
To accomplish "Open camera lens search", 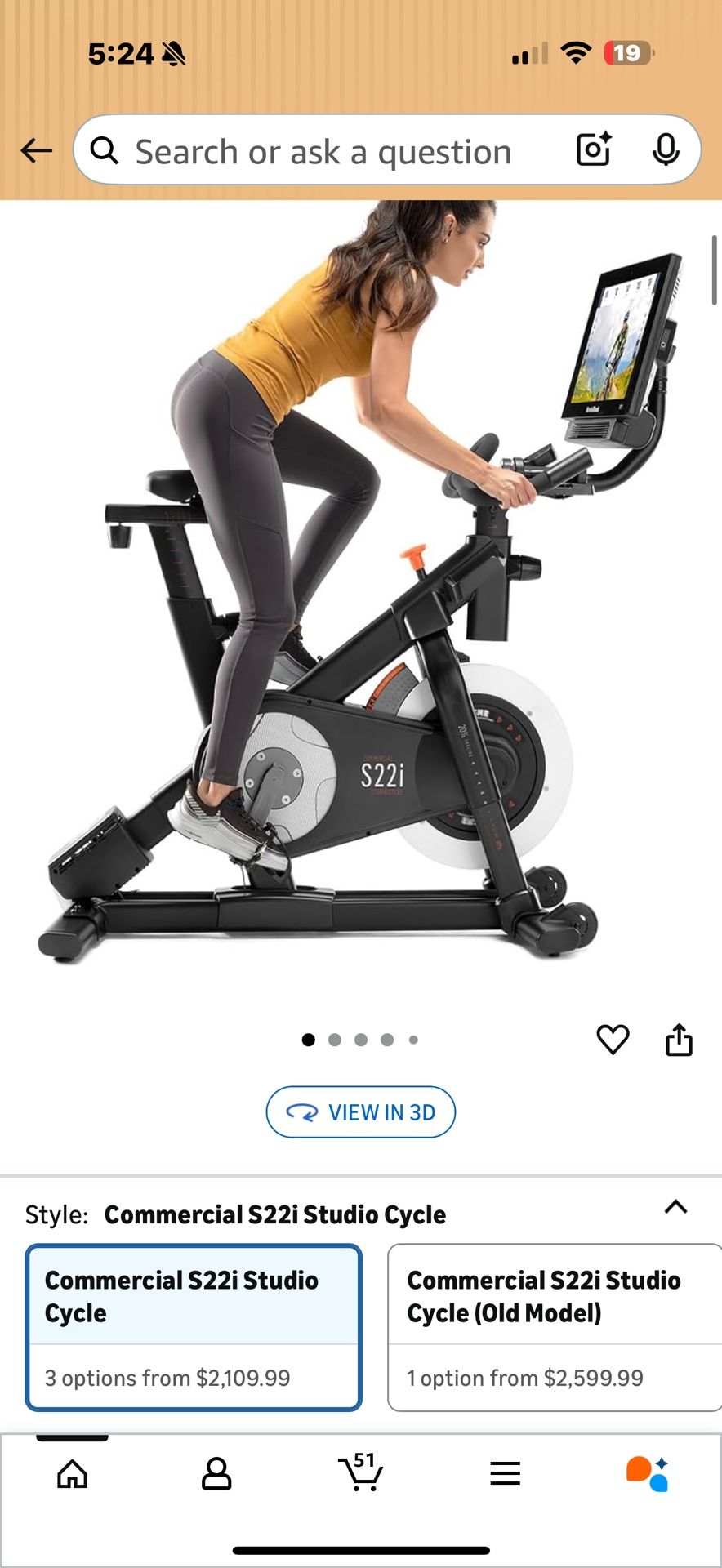I will [x=594, y=149].
